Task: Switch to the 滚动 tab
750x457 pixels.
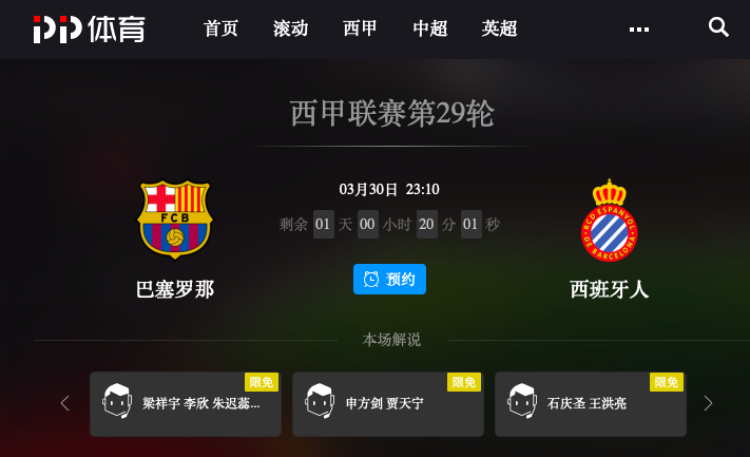Action: pyautogui.click(x=291, y=29)
